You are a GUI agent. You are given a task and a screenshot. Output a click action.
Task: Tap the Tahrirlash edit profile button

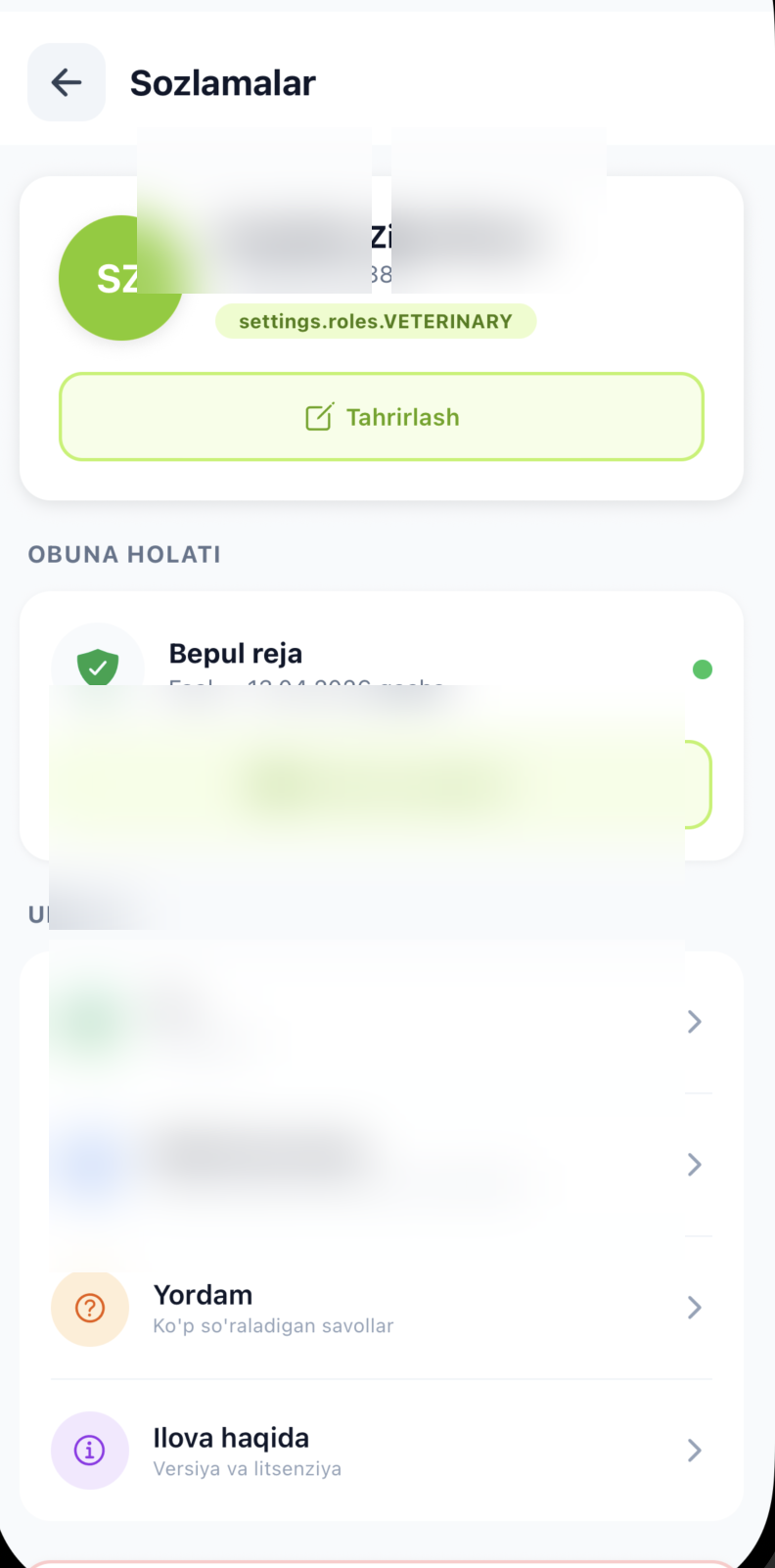tap(382, 417)
